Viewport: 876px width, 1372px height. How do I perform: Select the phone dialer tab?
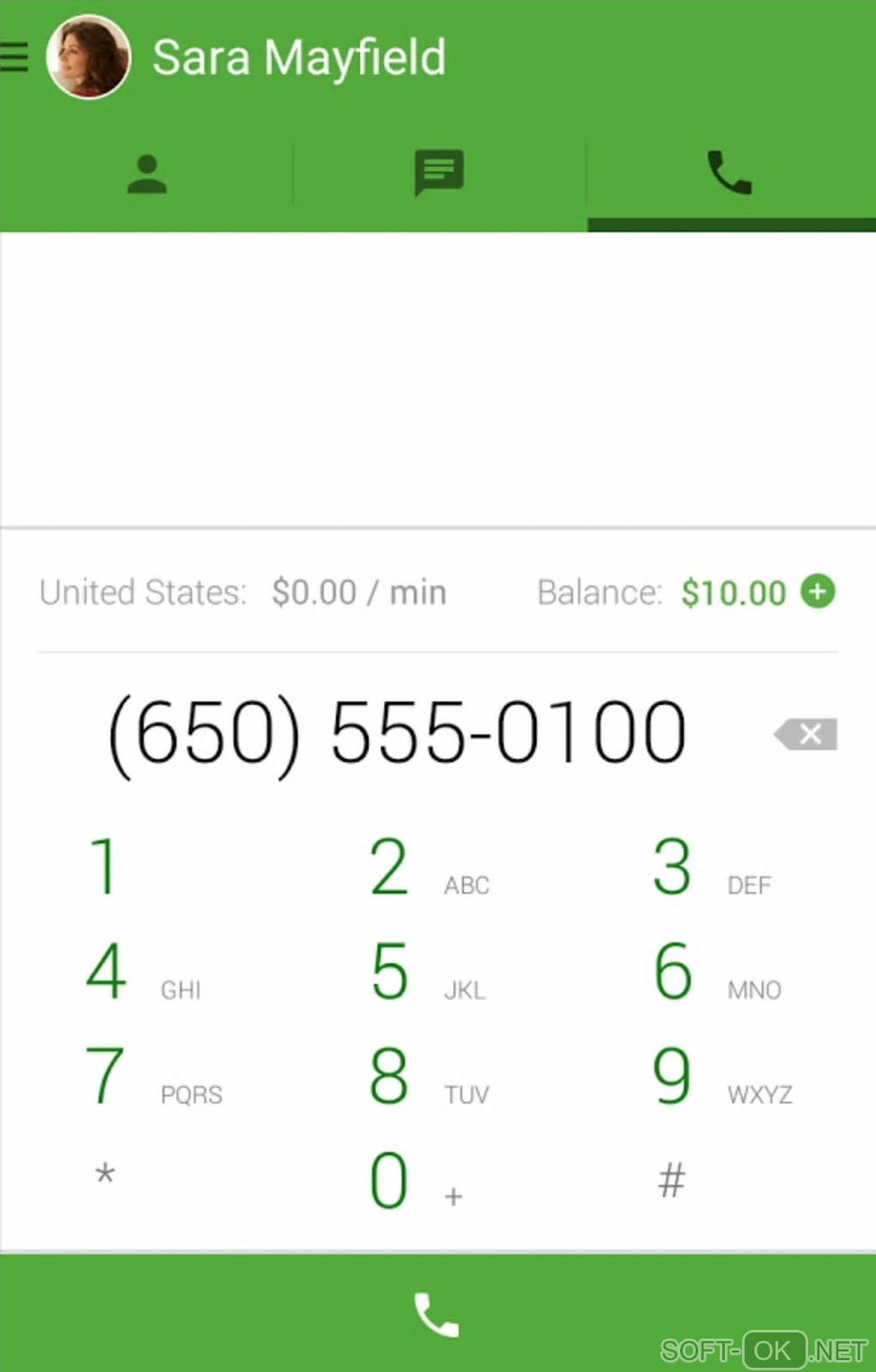730,174
